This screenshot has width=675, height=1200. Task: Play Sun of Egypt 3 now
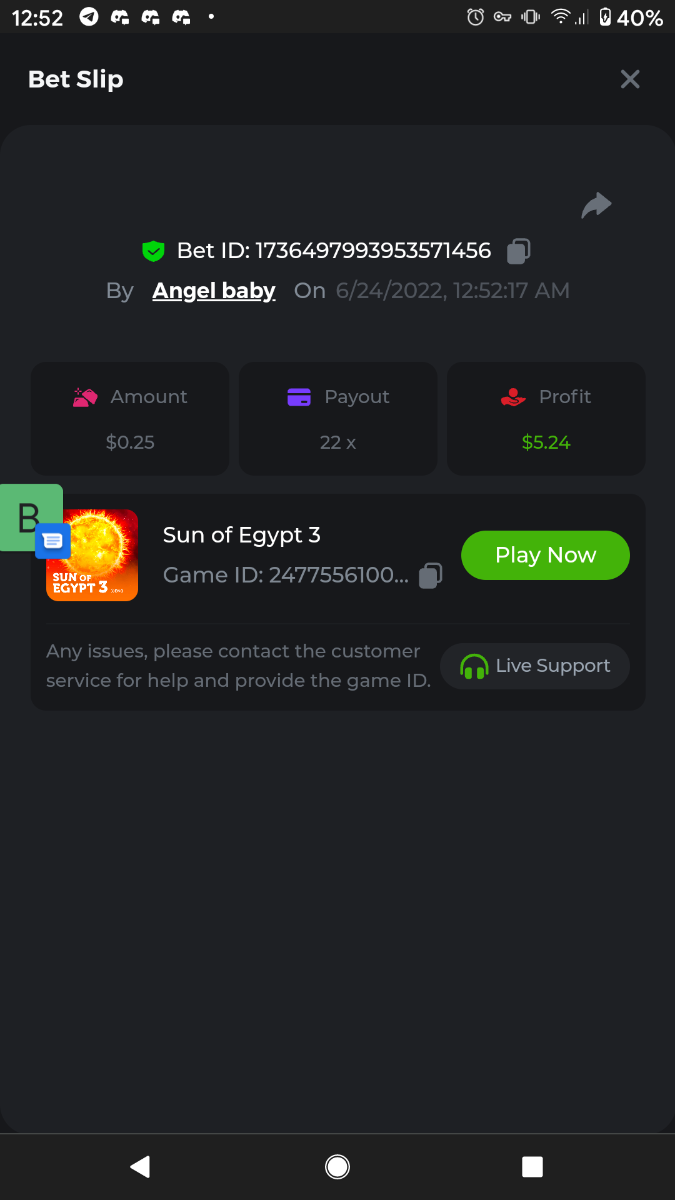545,555
